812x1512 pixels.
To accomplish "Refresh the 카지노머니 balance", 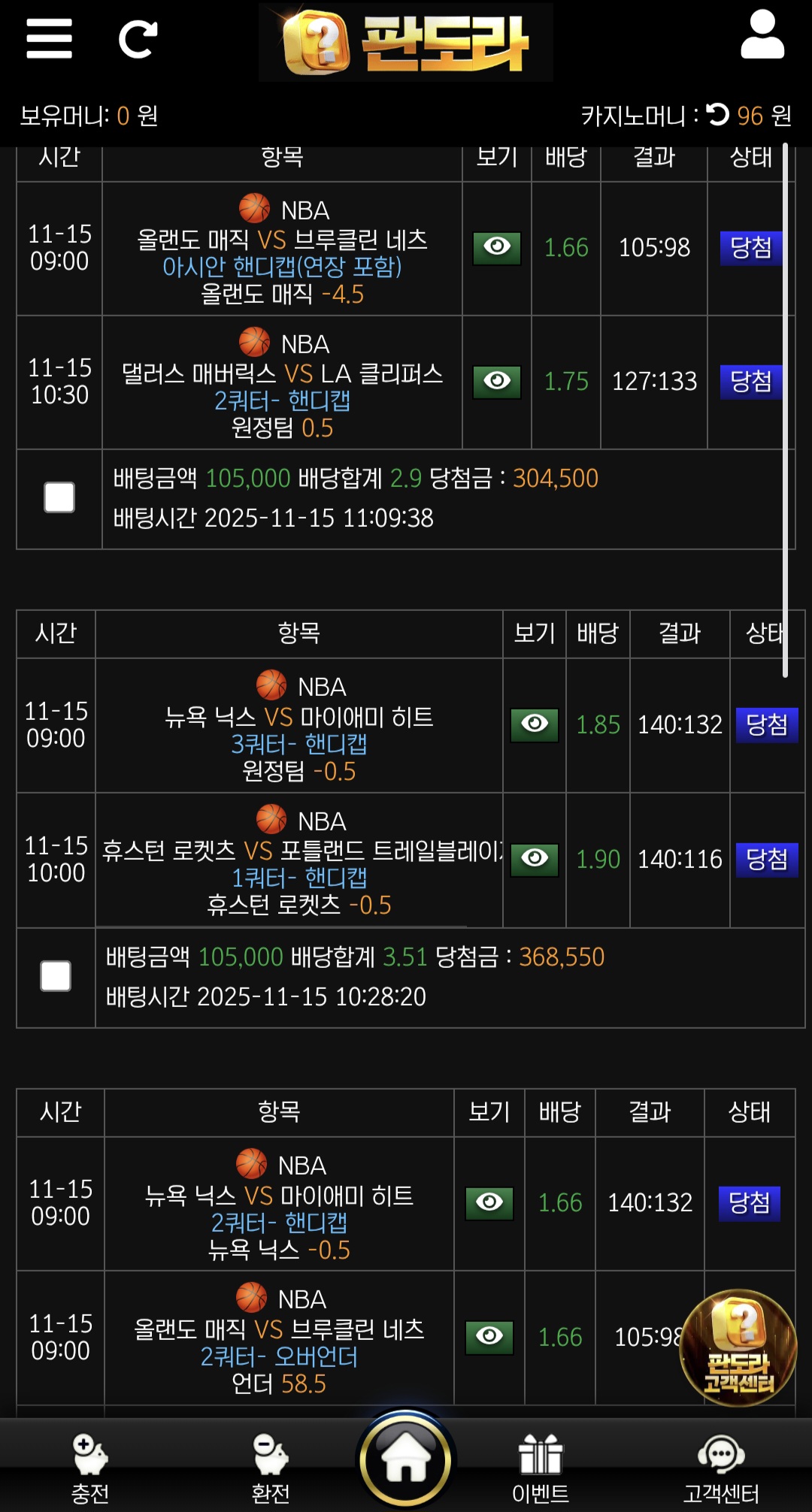I will pyautogui.click(x=718, y=114).
